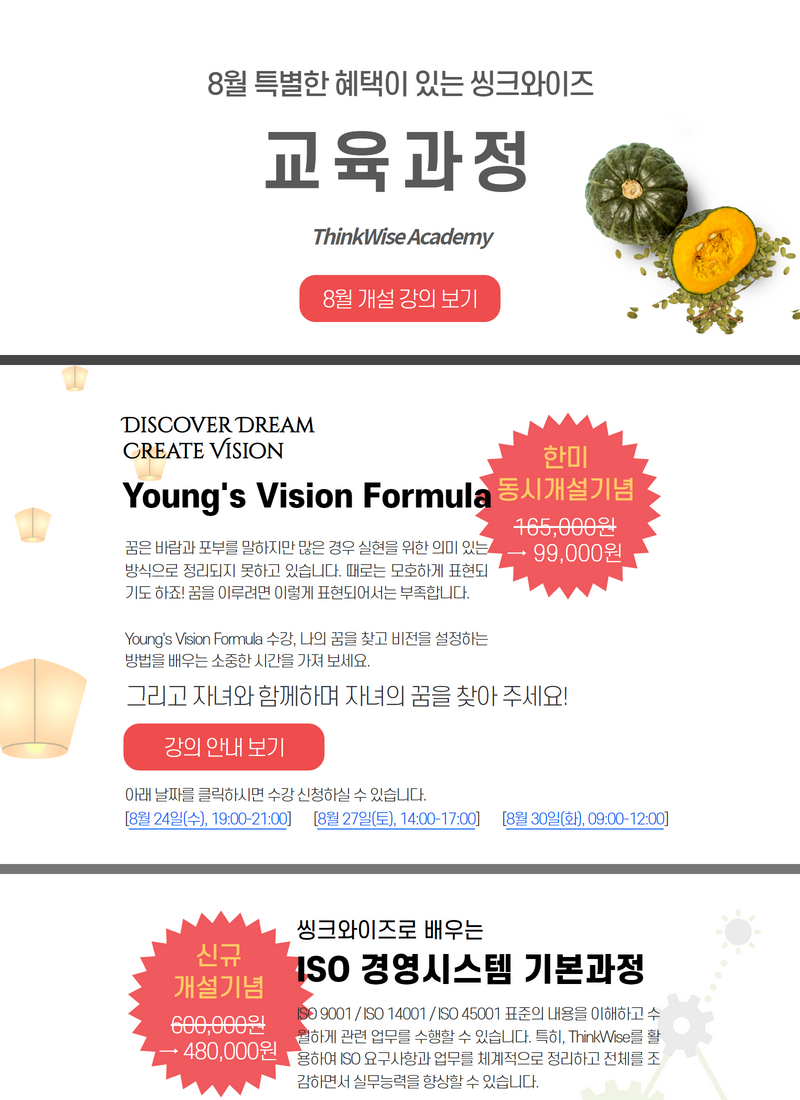This screenshot has width=800, height=1100.
Task: Register for the 8월 30일(화) 09:00-12:00 session
Action: (585, 819)
